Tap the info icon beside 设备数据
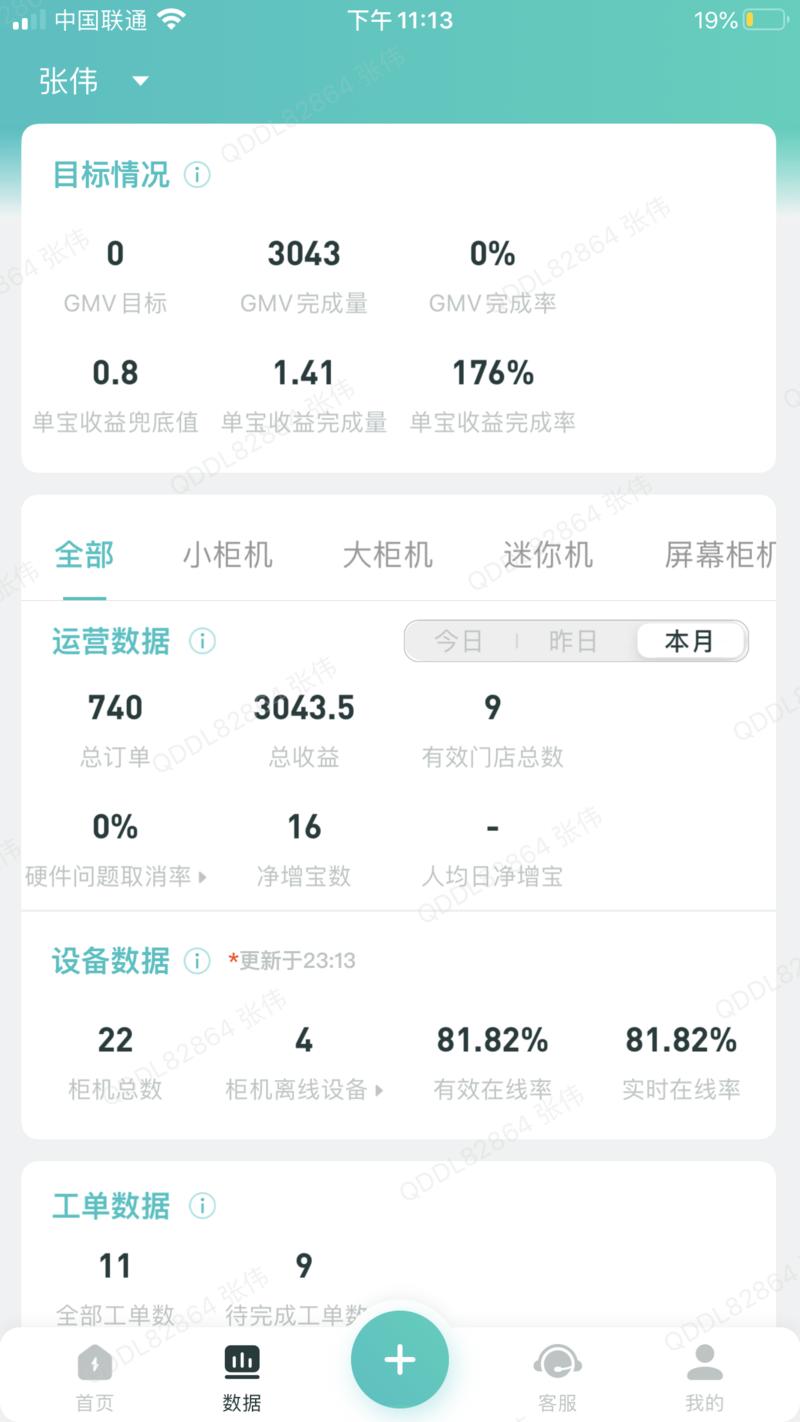The width and height of the screenshot is (800, 1422). [197, 961]
